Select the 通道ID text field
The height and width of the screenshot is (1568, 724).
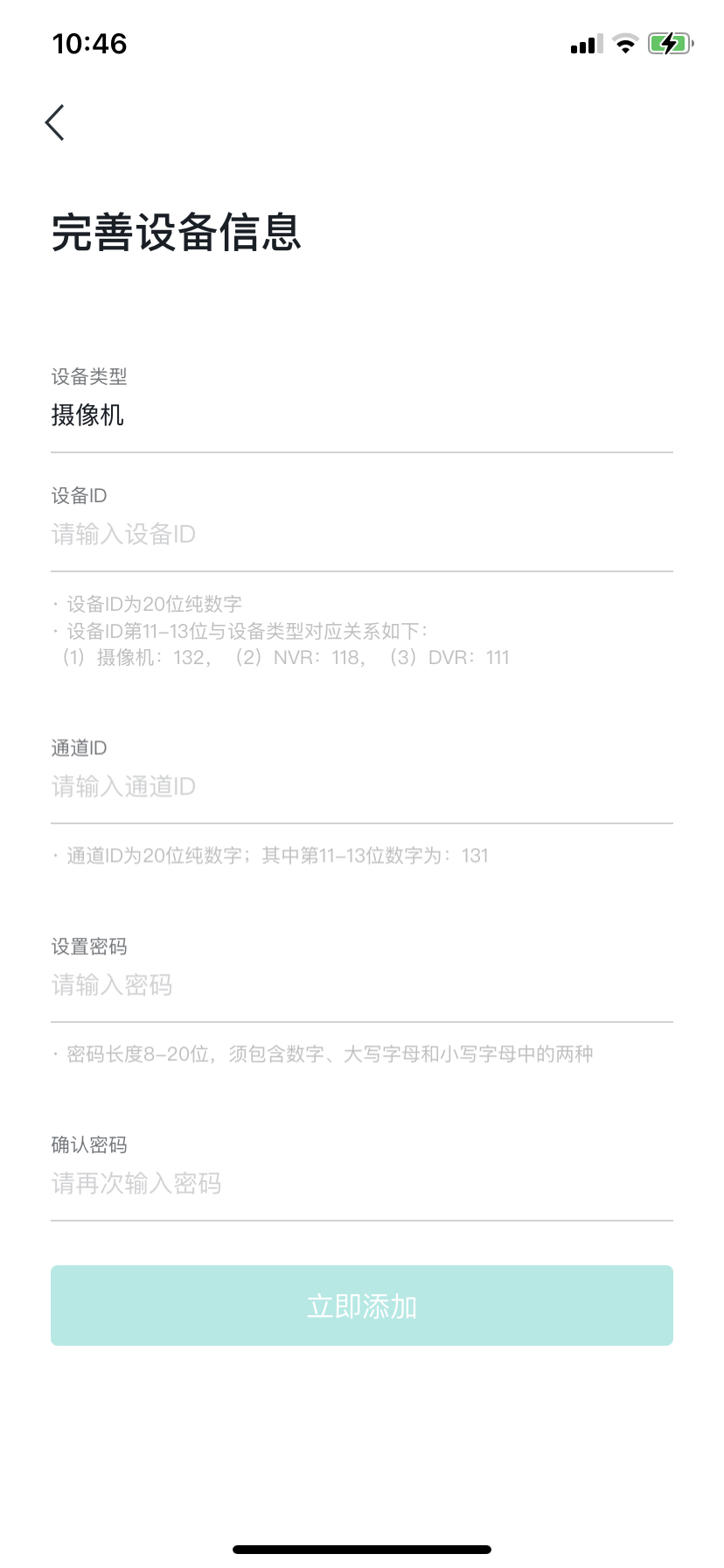pos(362,786)
